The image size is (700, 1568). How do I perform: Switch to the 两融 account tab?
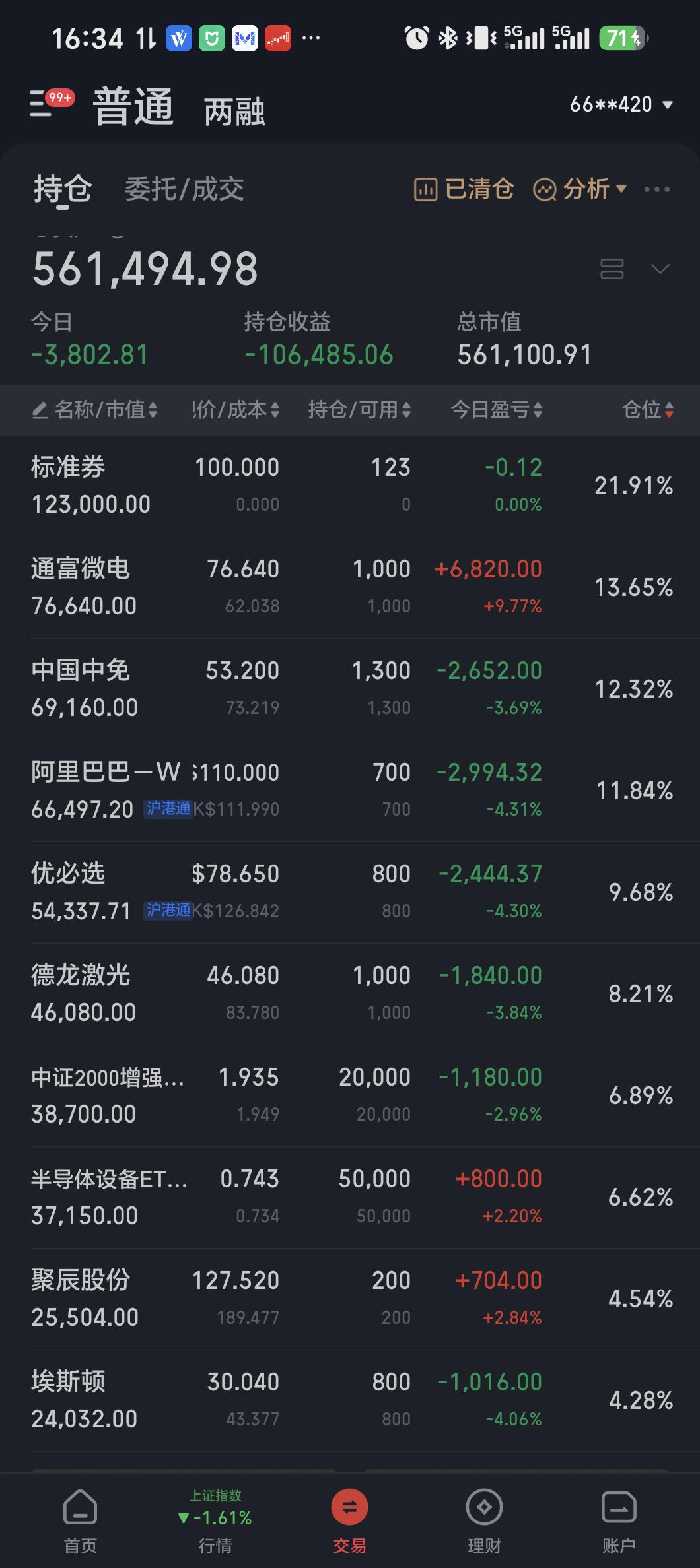click(234, 111)
